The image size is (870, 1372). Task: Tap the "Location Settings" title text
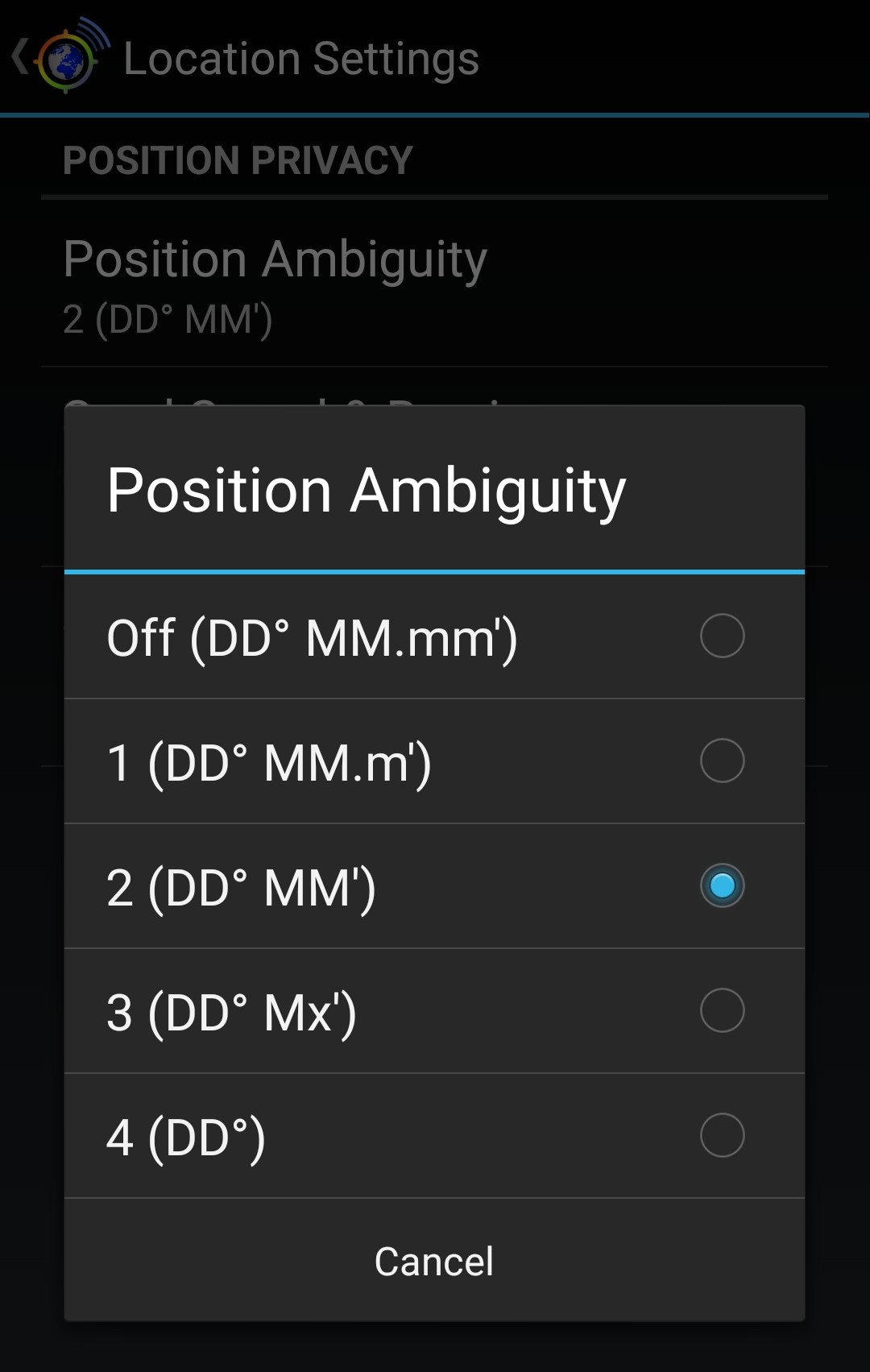coord(301,56)
